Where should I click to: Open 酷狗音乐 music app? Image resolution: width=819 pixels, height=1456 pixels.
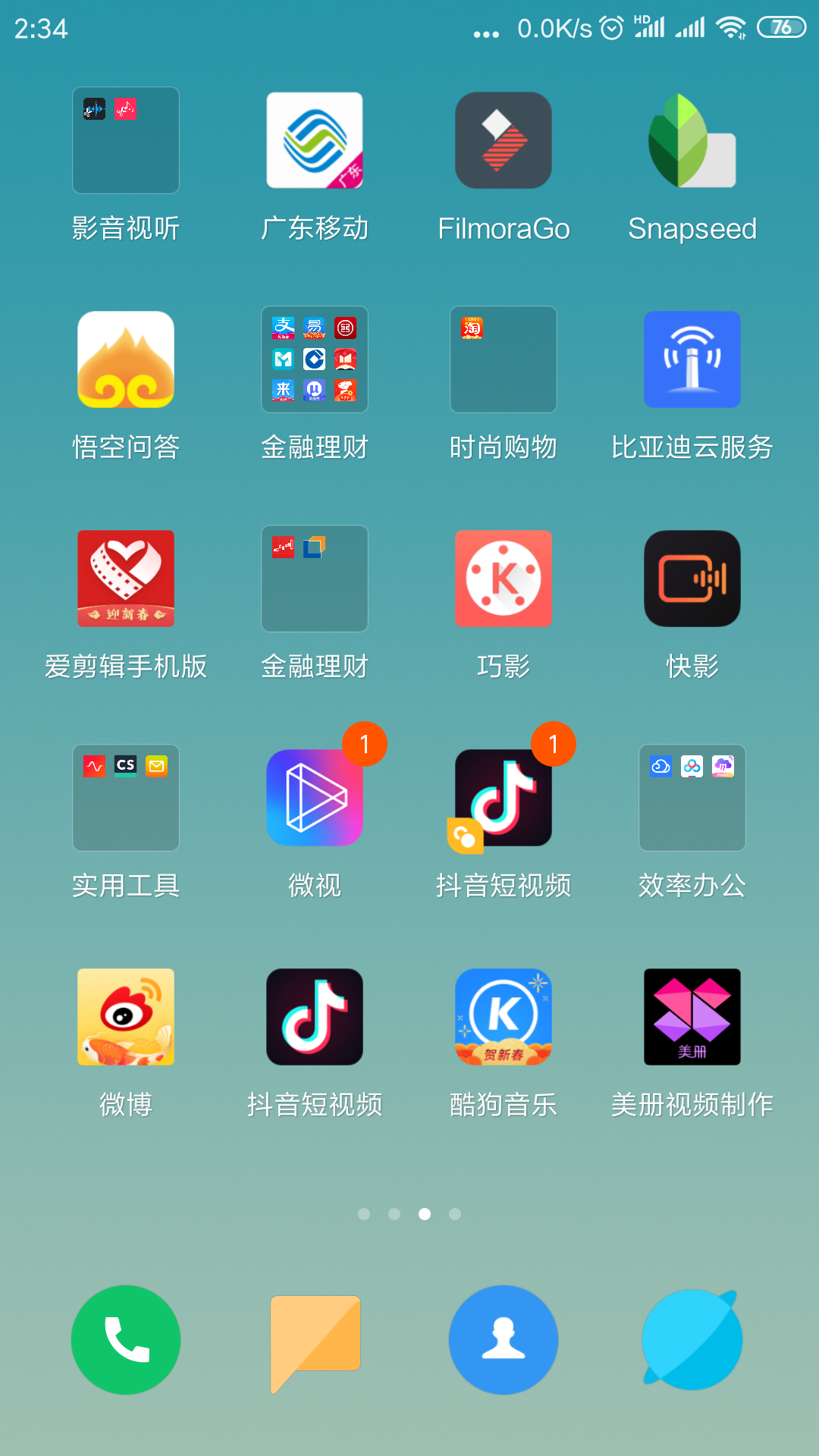click(x=504, y=1017)
